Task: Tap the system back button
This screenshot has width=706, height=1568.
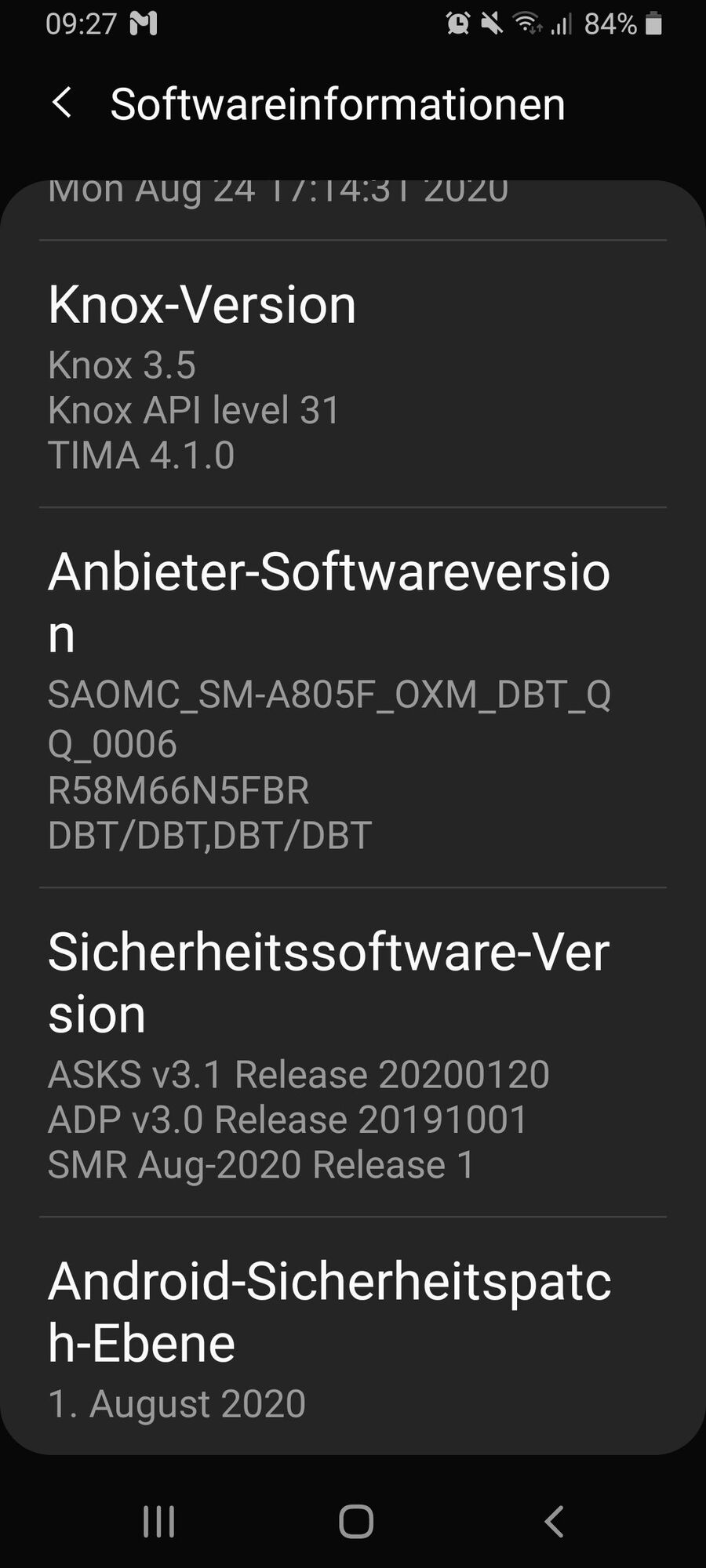Action: [554, 1522]
